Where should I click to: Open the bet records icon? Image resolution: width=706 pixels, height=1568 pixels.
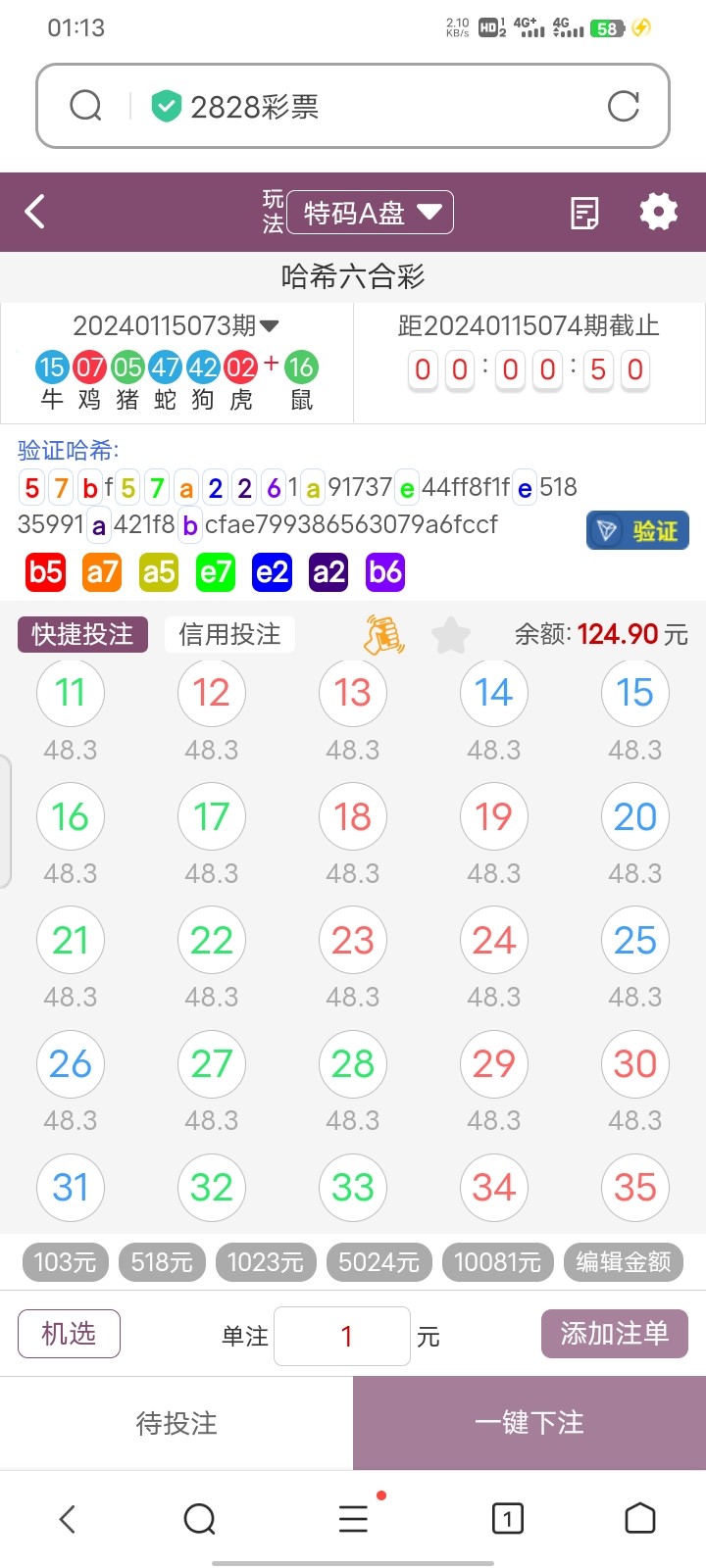pyautogui.click(x=584, y=213)
